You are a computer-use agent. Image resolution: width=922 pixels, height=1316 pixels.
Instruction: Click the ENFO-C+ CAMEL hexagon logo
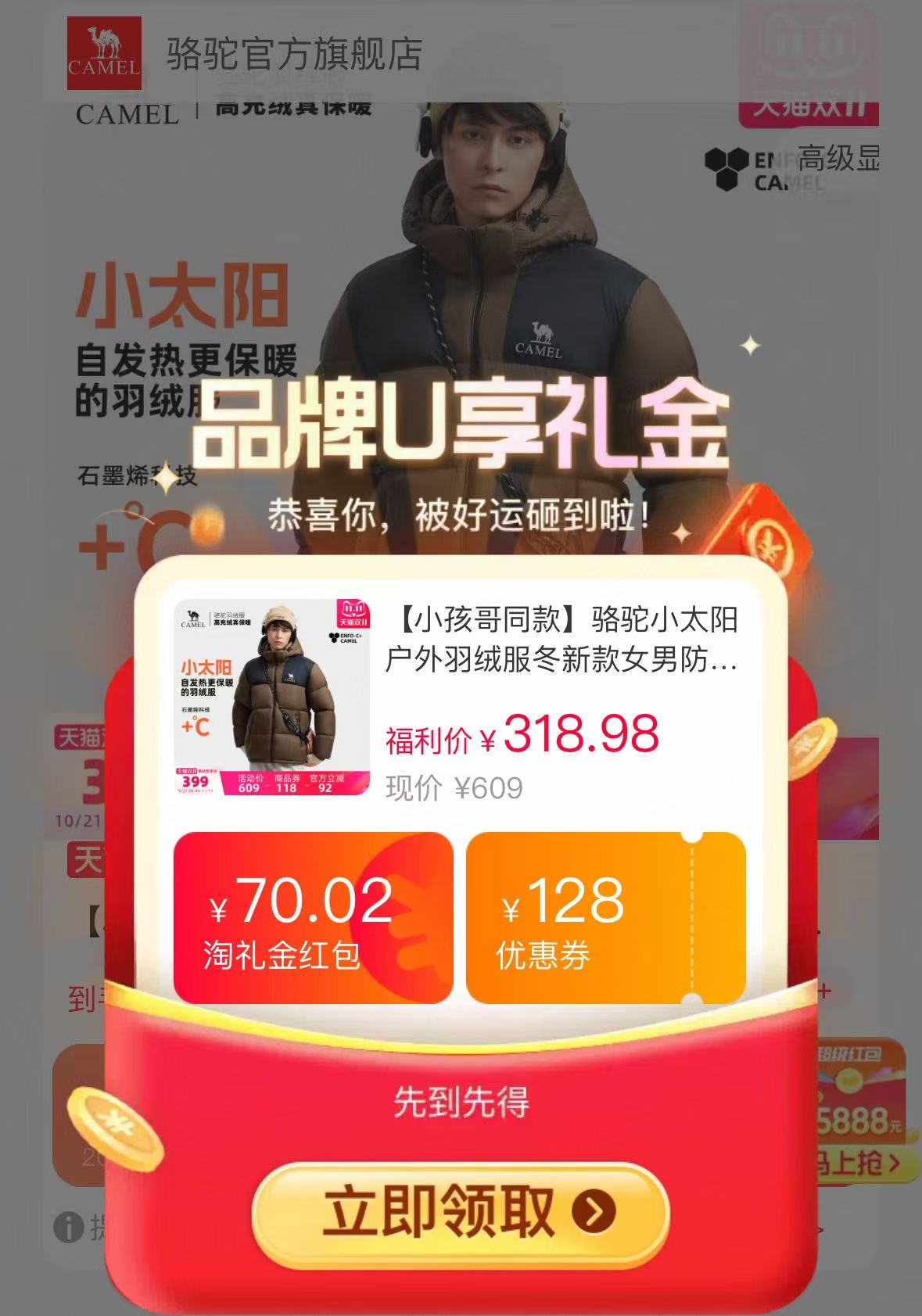coord(726,168)
